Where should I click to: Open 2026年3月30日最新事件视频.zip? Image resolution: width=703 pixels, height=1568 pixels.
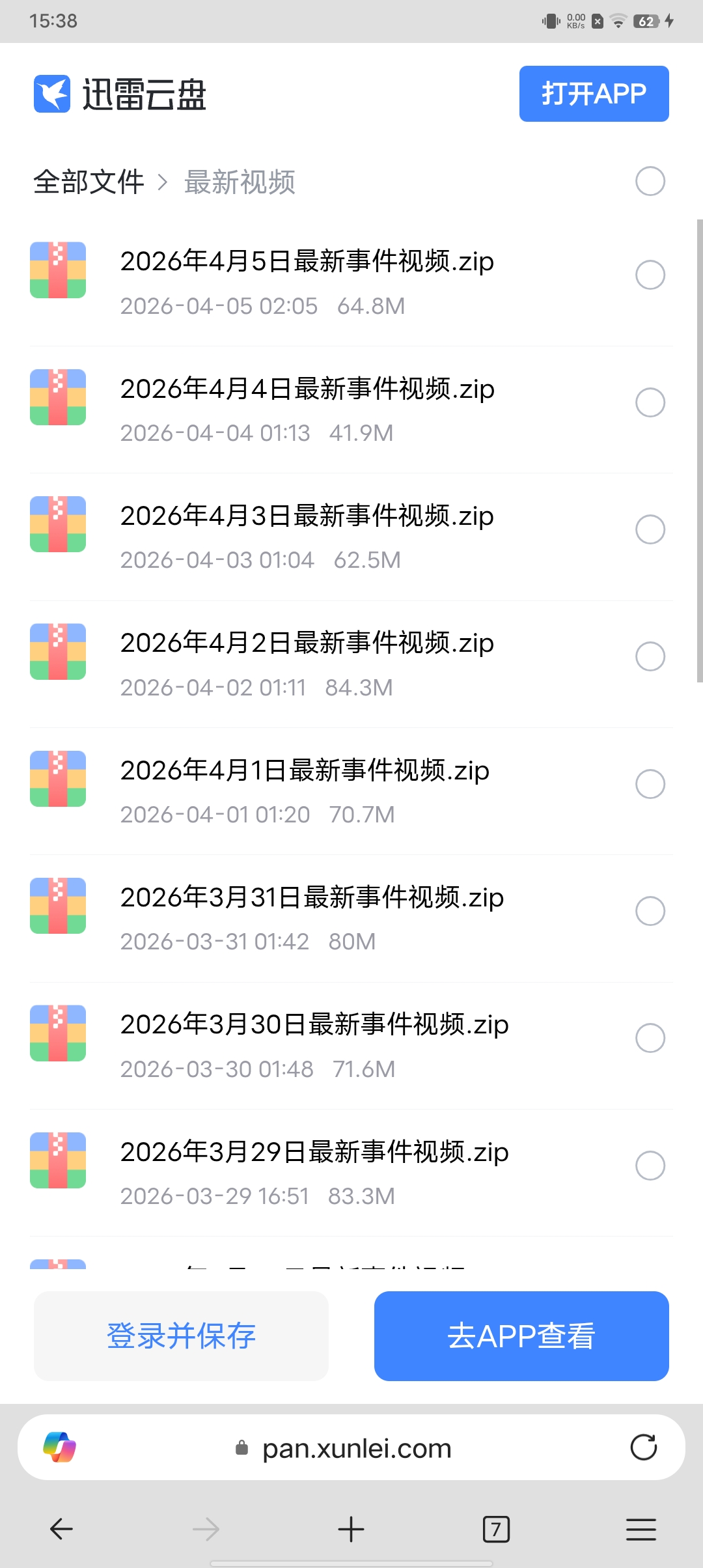pyautogui.click(x=314, y=1025)
